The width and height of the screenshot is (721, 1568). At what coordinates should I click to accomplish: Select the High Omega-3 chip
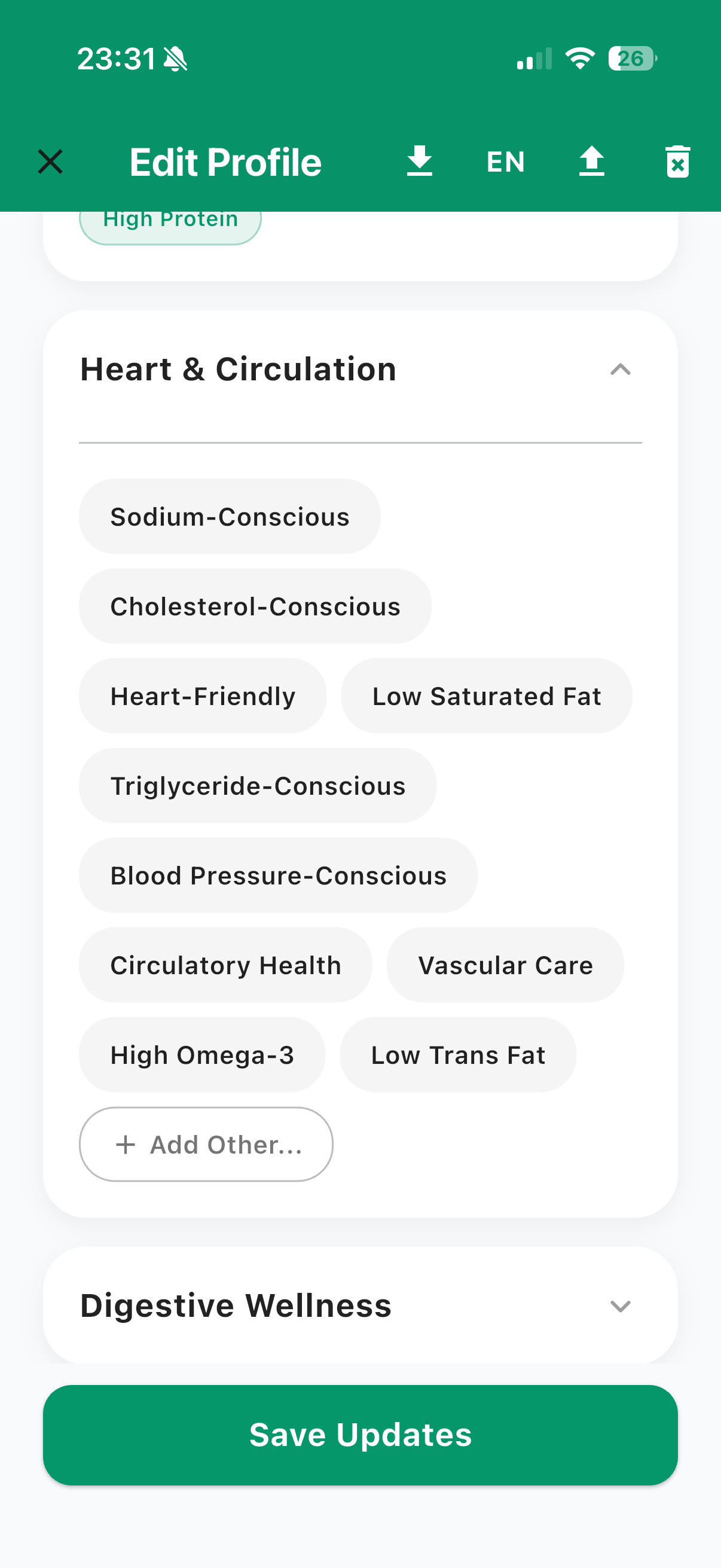[202, 1055]
